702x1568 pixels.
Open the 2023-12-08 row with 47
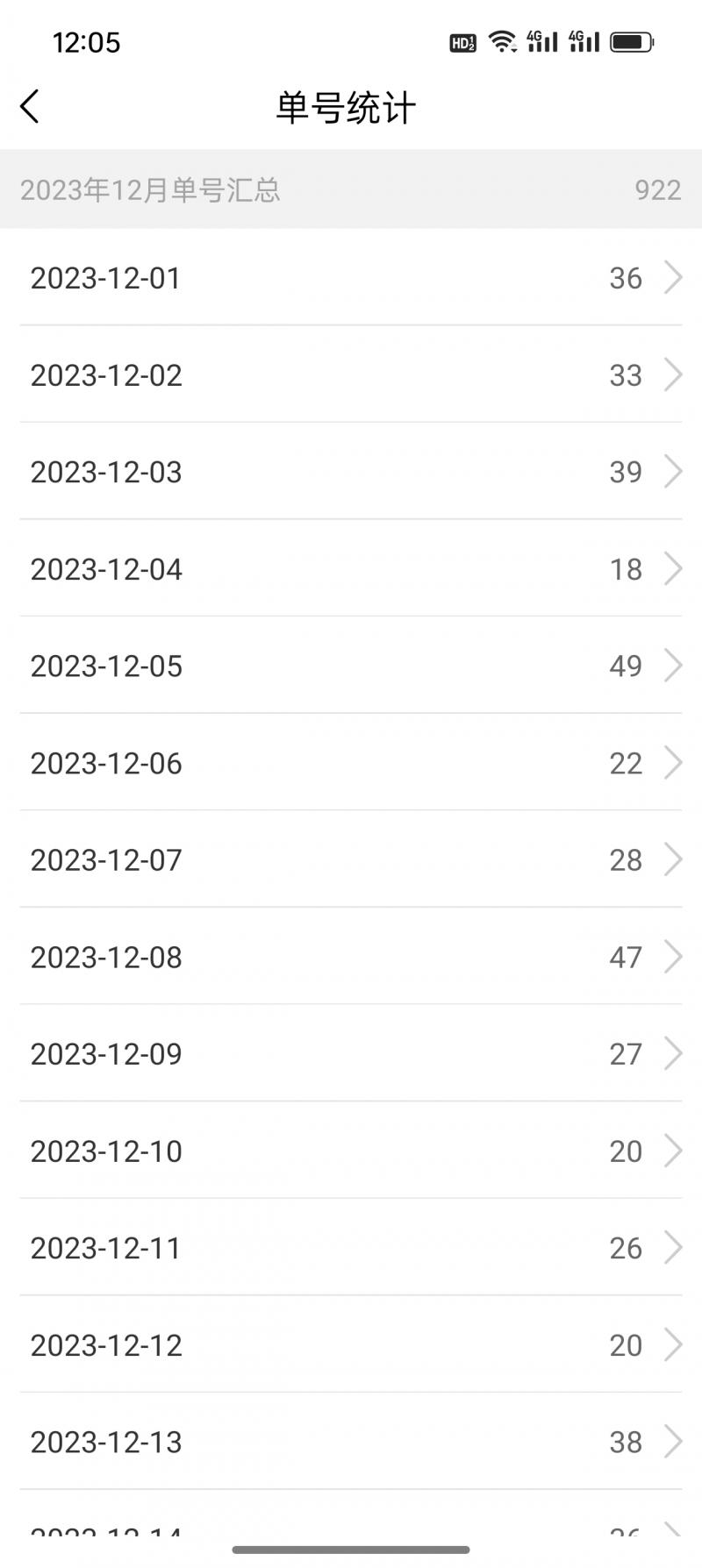[x=351, y=957]
